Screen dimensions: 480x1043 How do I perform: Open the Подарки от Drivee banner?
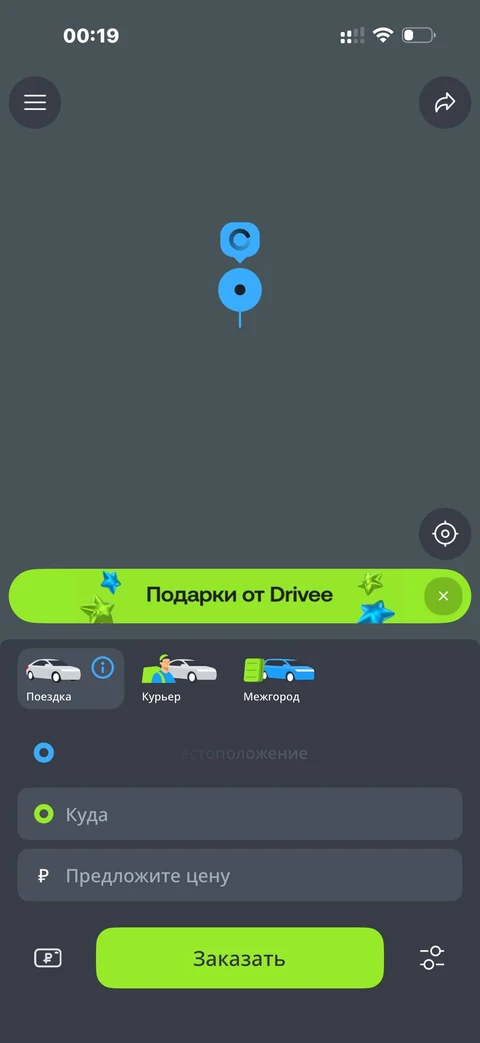[239, 595]
